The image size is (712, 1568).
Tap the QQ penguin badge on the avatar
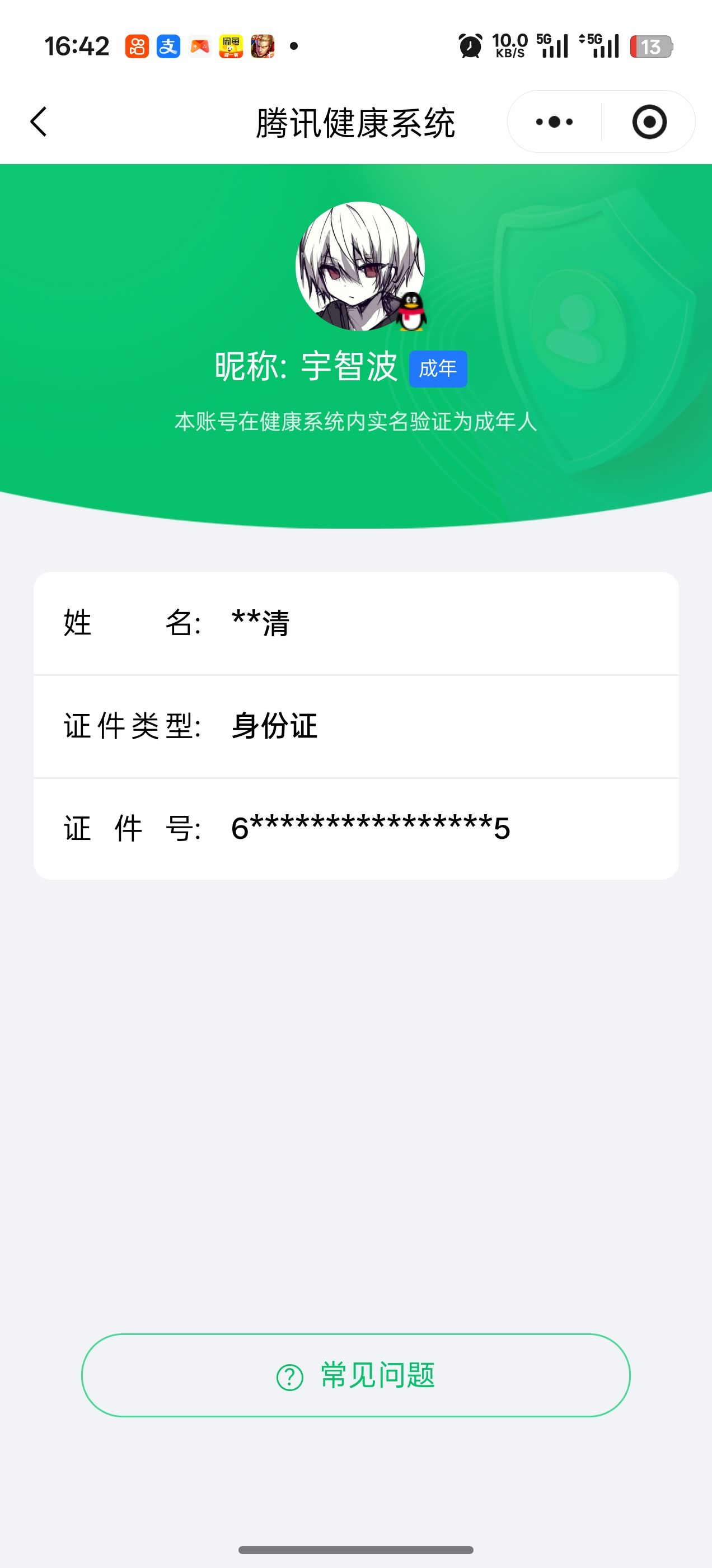tap(411, 314)
